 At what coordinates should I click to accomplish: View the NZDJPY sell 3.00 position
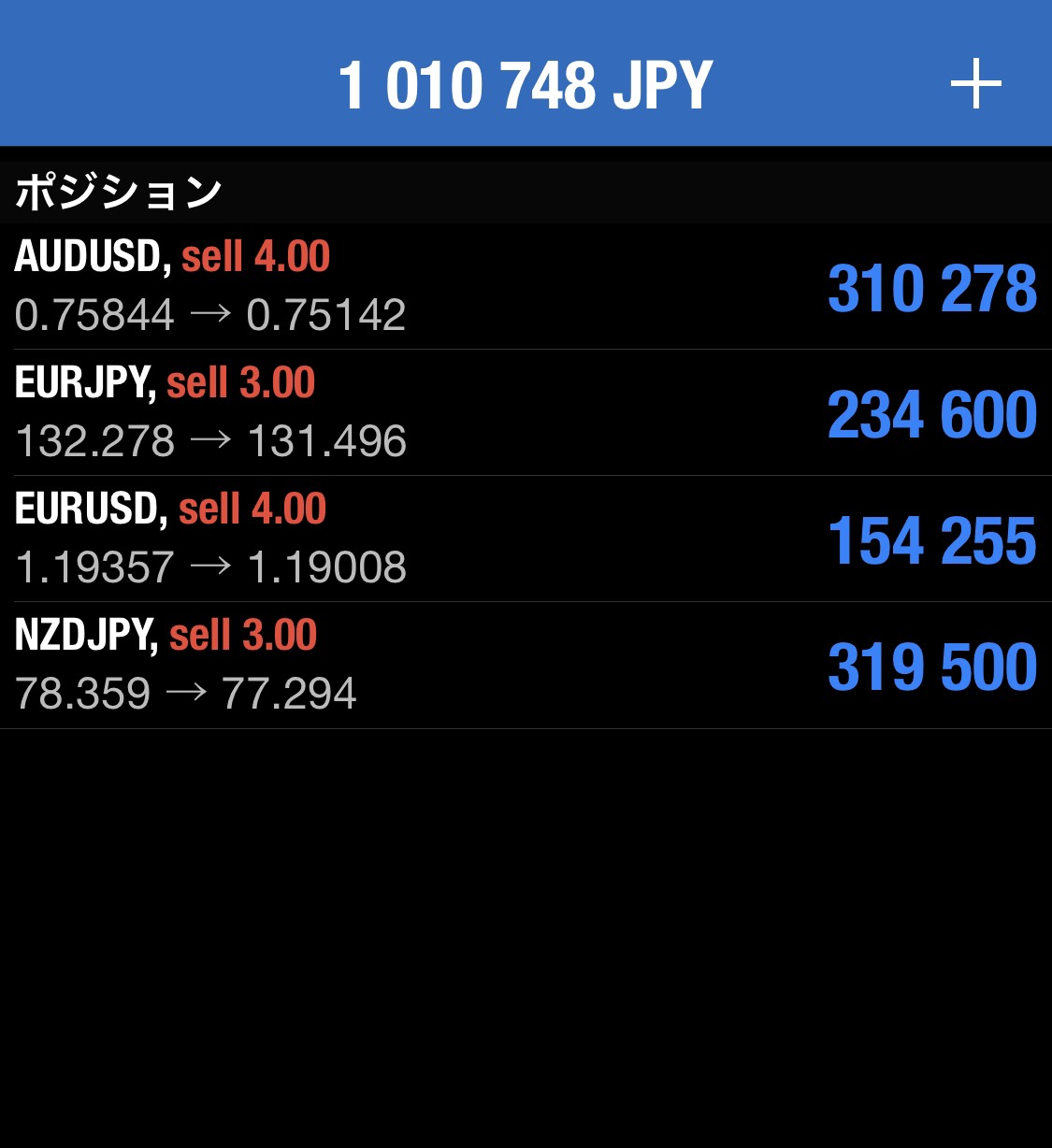click(x=524, y=665)
